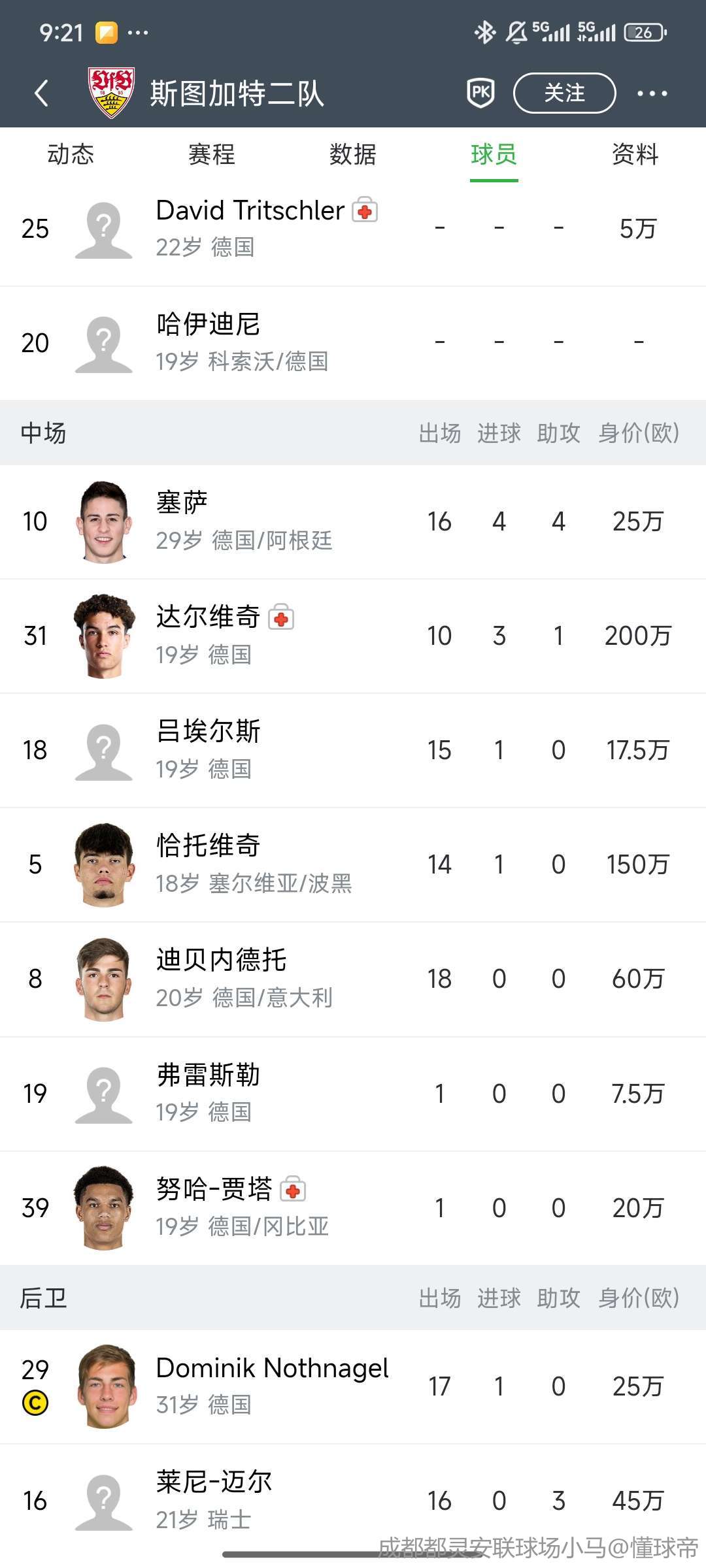
Task: Switch to the 动态 tab
Action: (71, 155)
